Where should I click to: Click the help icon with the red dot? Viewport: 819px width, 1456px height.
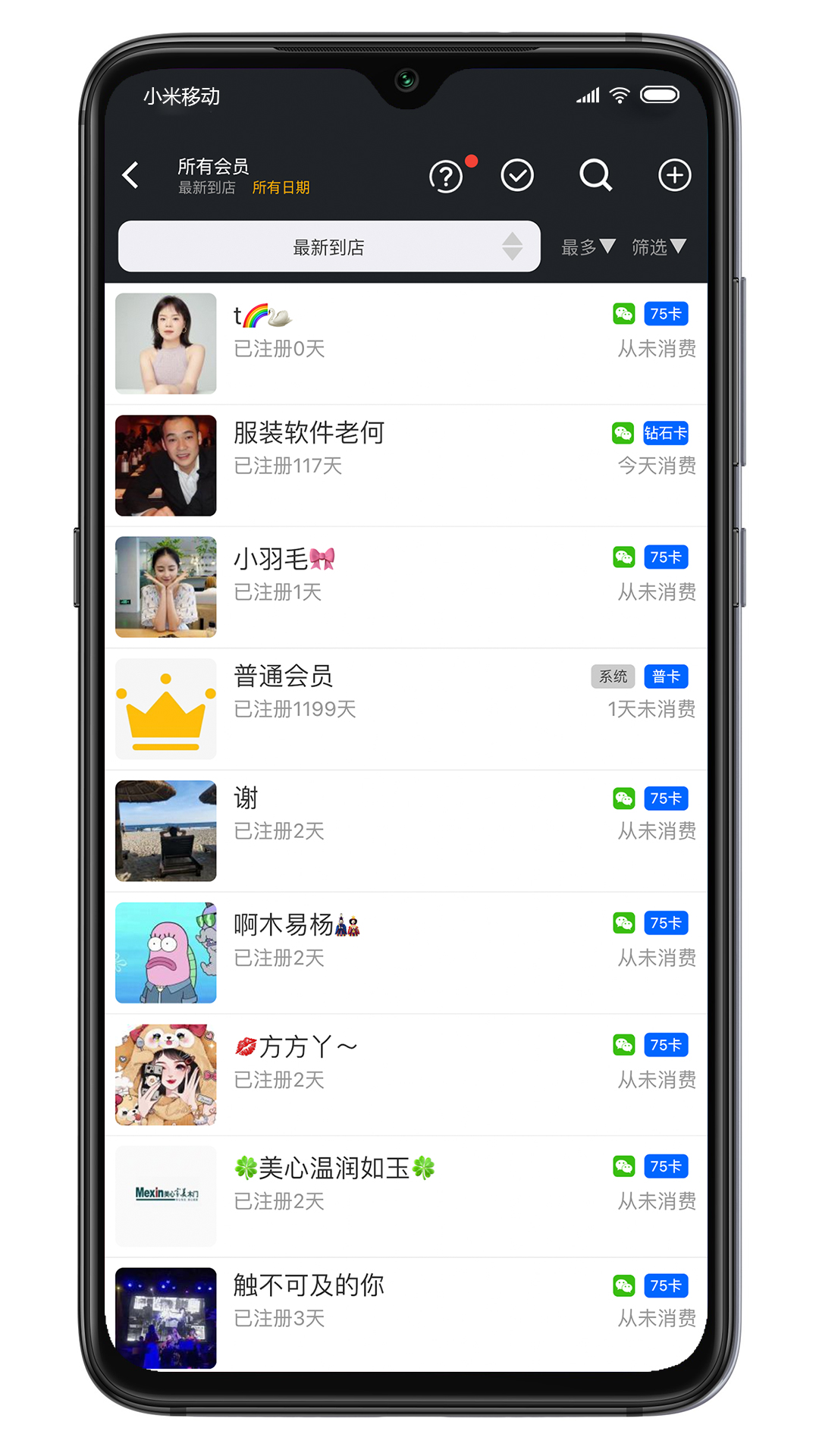click(x=447, y=176)
